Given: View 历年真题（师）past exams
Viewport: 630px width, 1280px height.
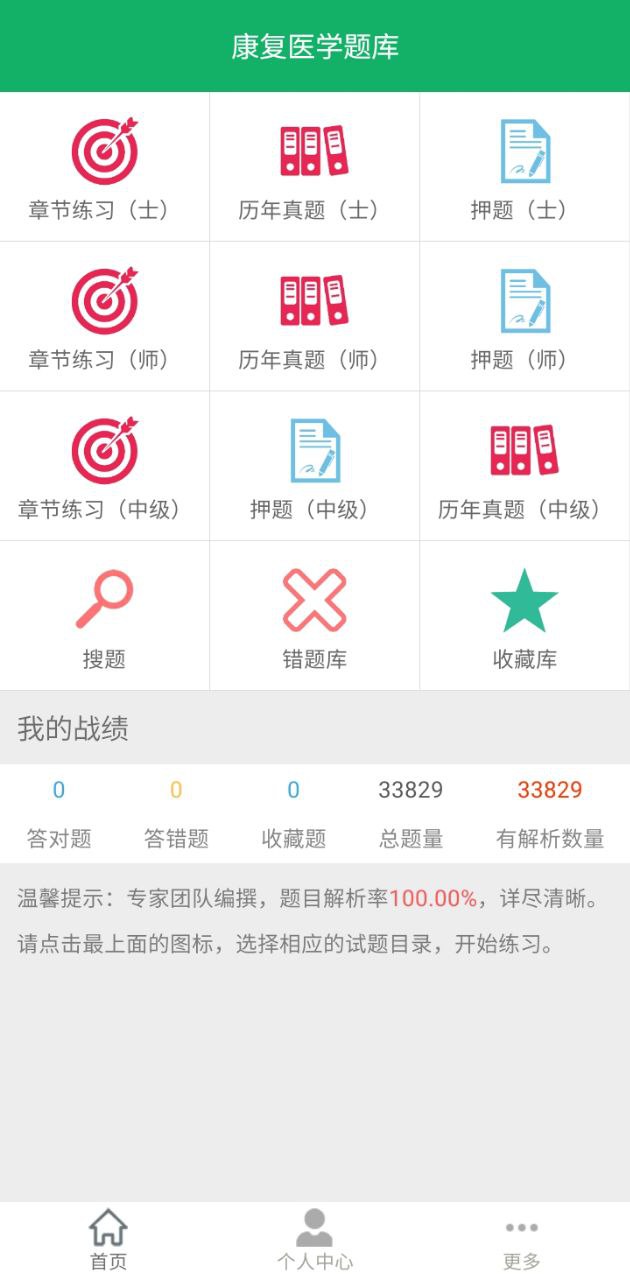Looking at the screenshot, I should click(314, 317).
